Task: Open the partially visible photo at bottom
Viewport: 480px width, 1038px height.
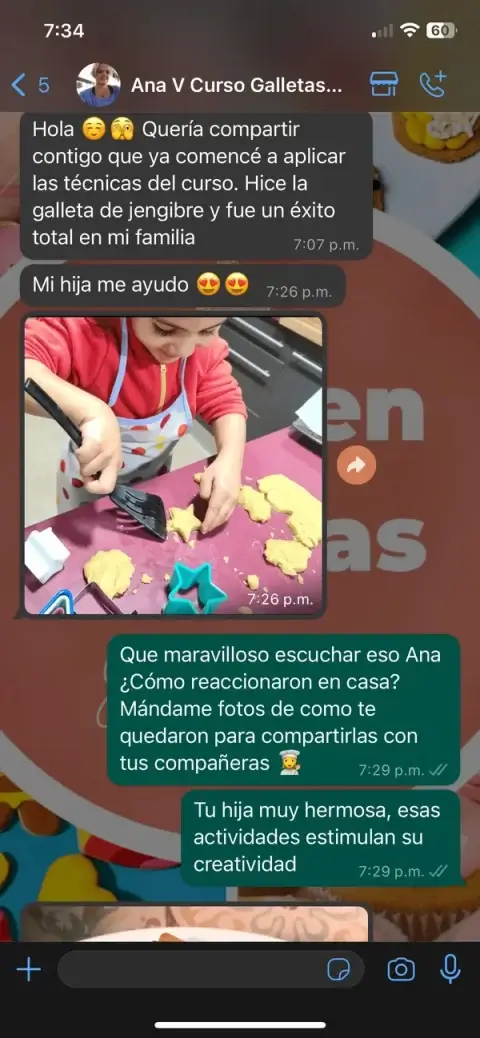Action: click(x=195, y=923)
